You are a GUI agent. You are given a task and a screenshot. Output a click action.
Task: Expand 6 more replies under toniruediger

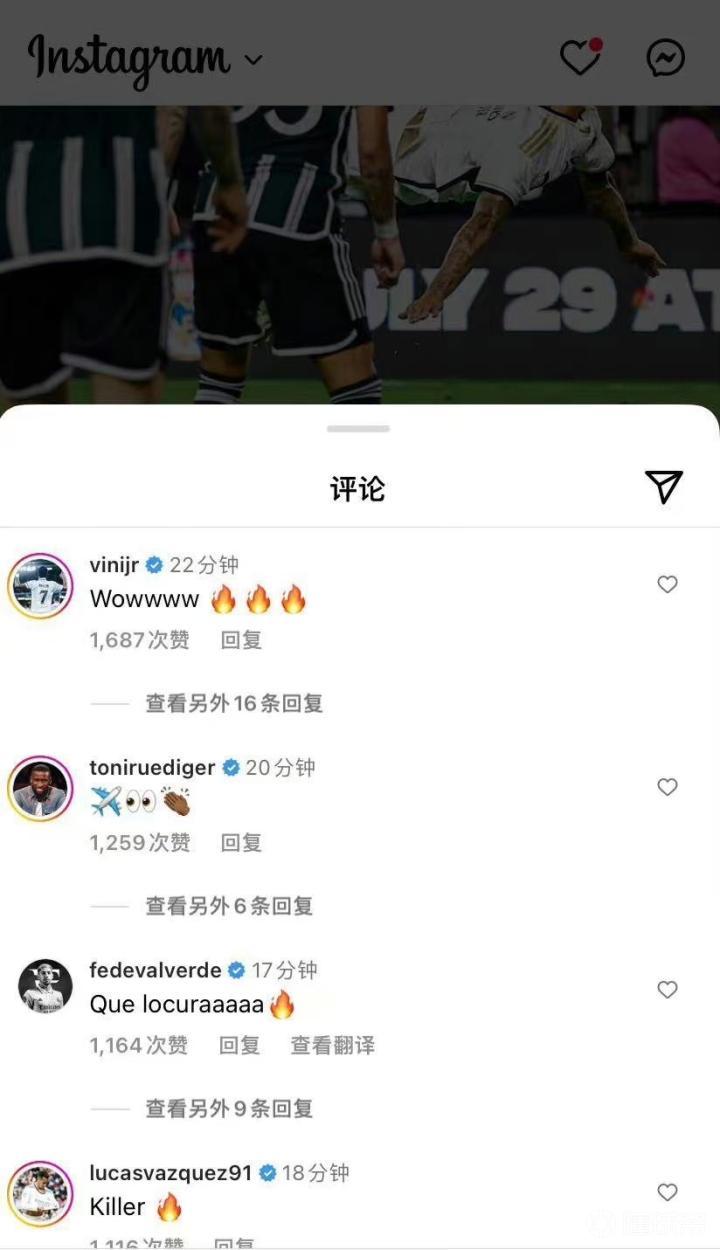point(229,906)
